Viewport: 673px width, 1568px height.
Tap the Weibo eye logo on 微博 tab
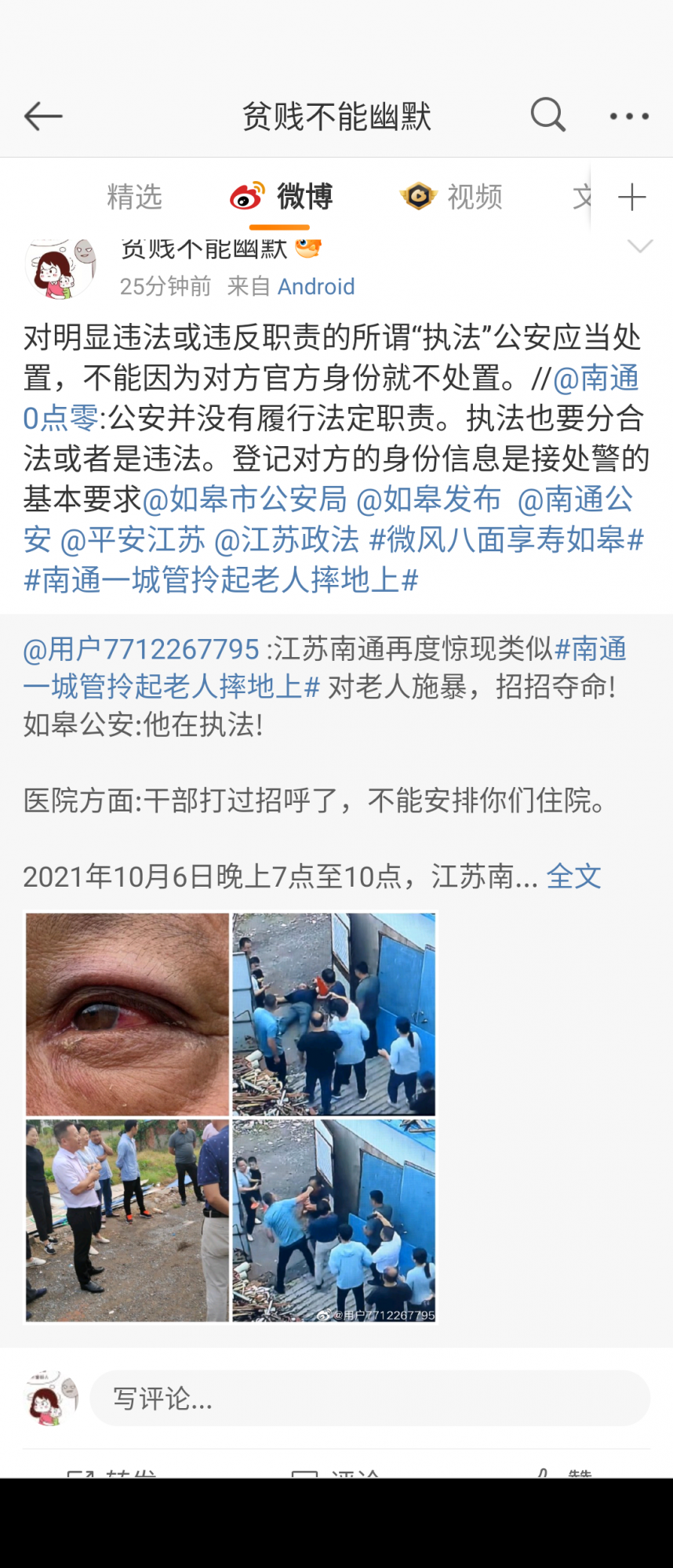pos(246,196)
